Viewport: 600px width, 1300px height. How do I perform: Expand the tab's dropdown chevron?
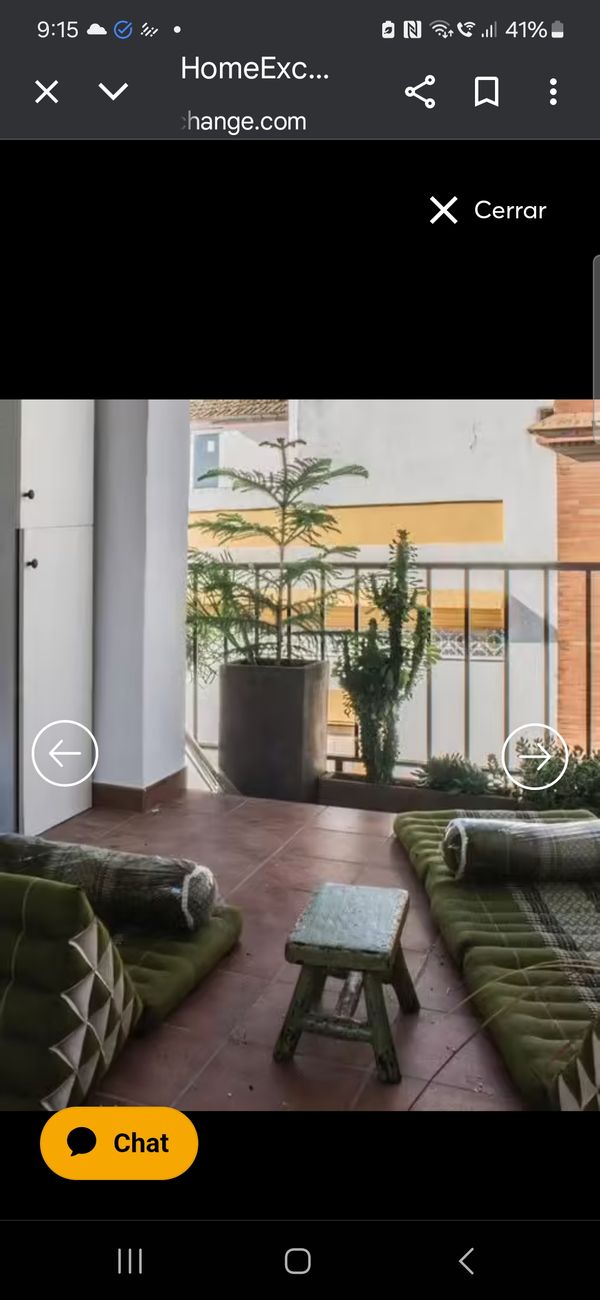[113, 92]
